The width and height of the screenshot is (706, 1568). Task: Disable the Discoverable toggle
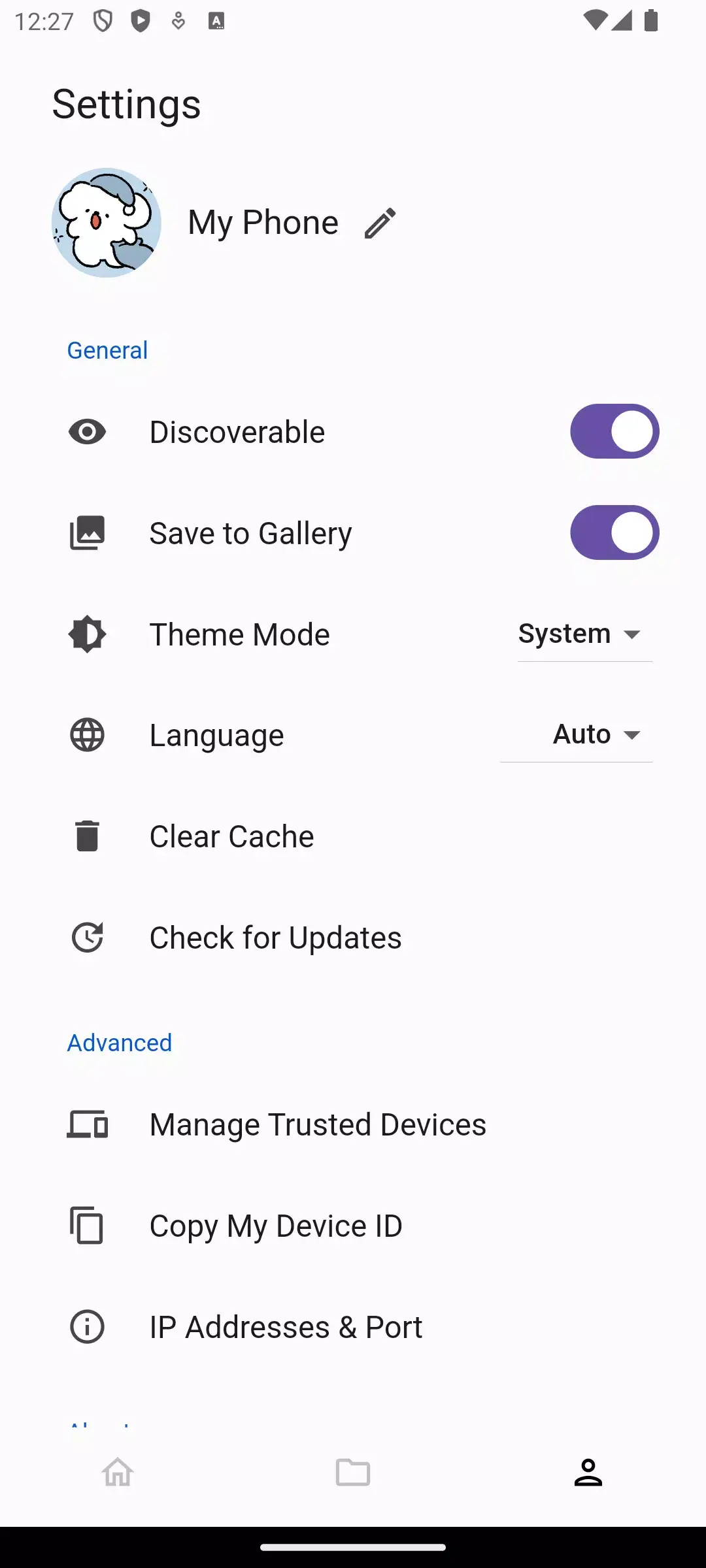[614, 431]
